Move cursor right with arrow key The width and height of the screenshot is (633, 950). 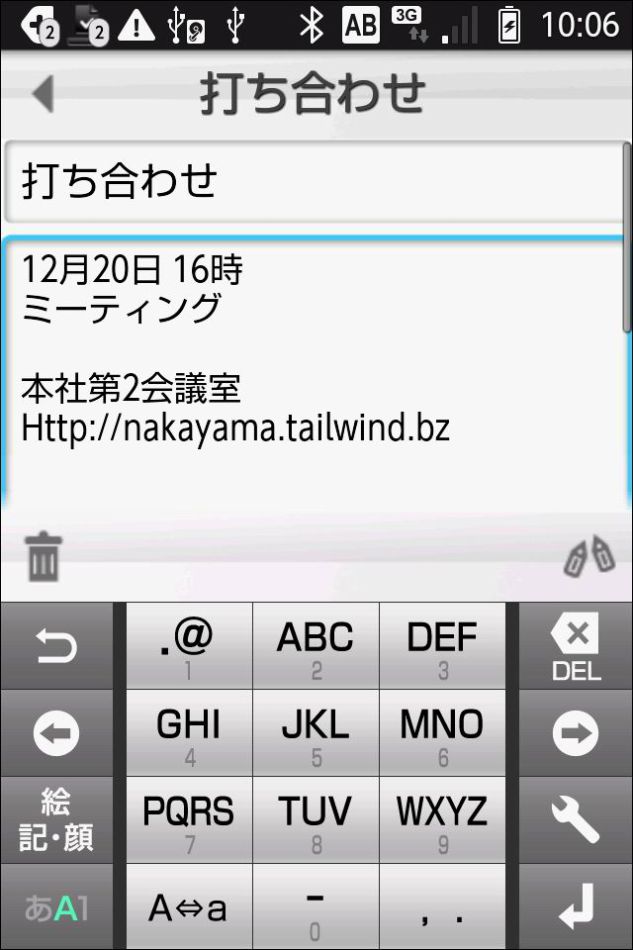click(576, 734)
